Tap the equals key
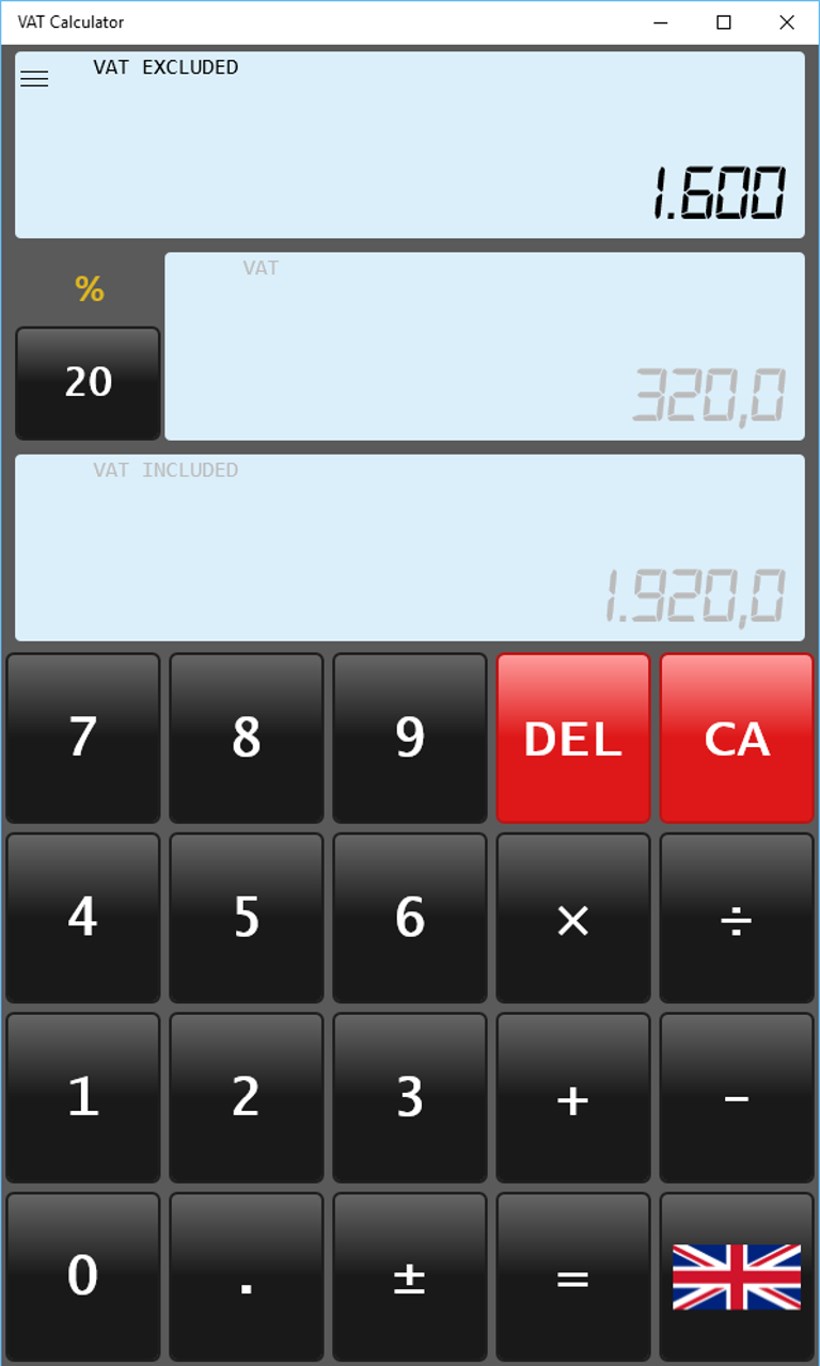The width and height of the screenshot is (820, 1366). click(573, 1277)
